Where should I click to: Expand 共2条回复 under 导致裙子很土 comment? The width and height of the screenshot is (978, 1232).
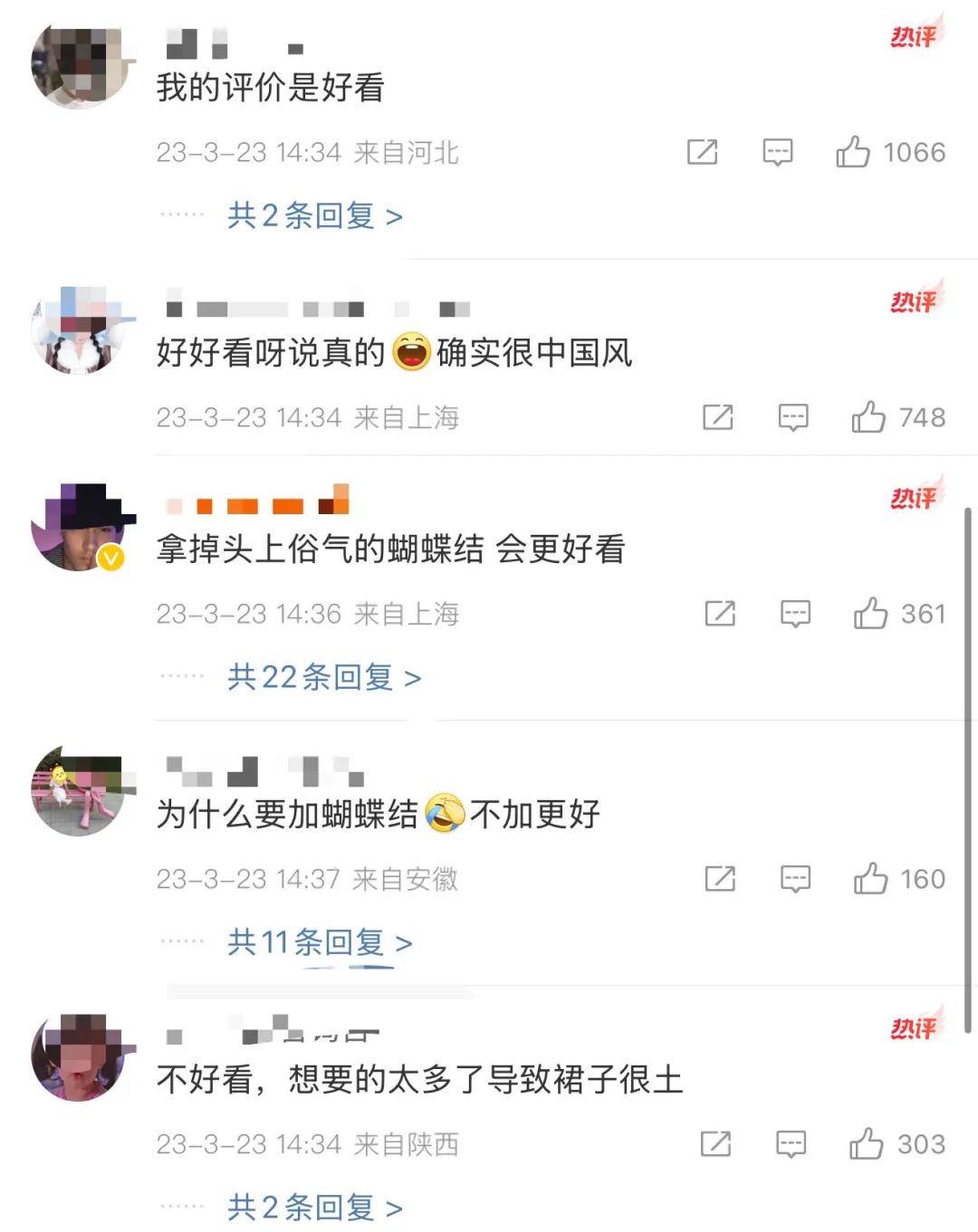point(314,1207)
